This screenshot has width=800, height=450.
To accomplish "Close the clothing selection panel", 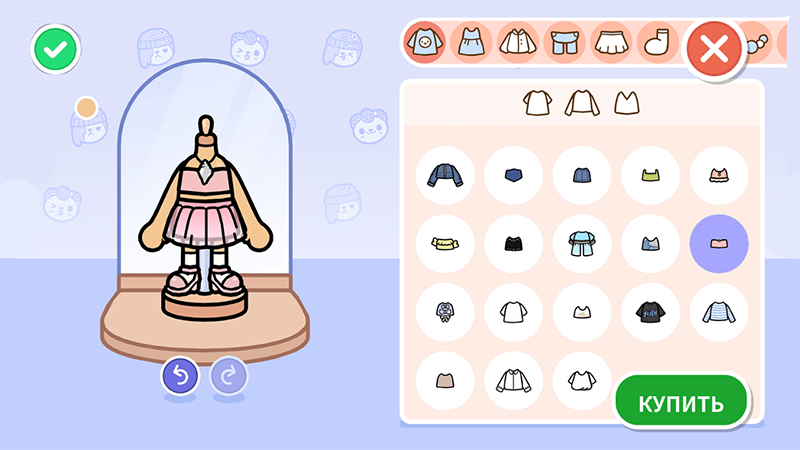I will click(714, 50).
